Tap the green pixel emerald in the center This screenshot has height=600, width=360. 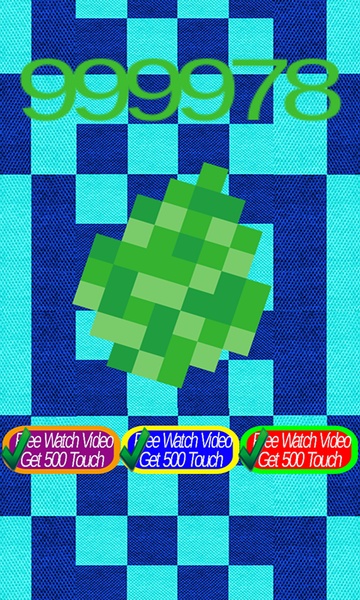point(172,275)
